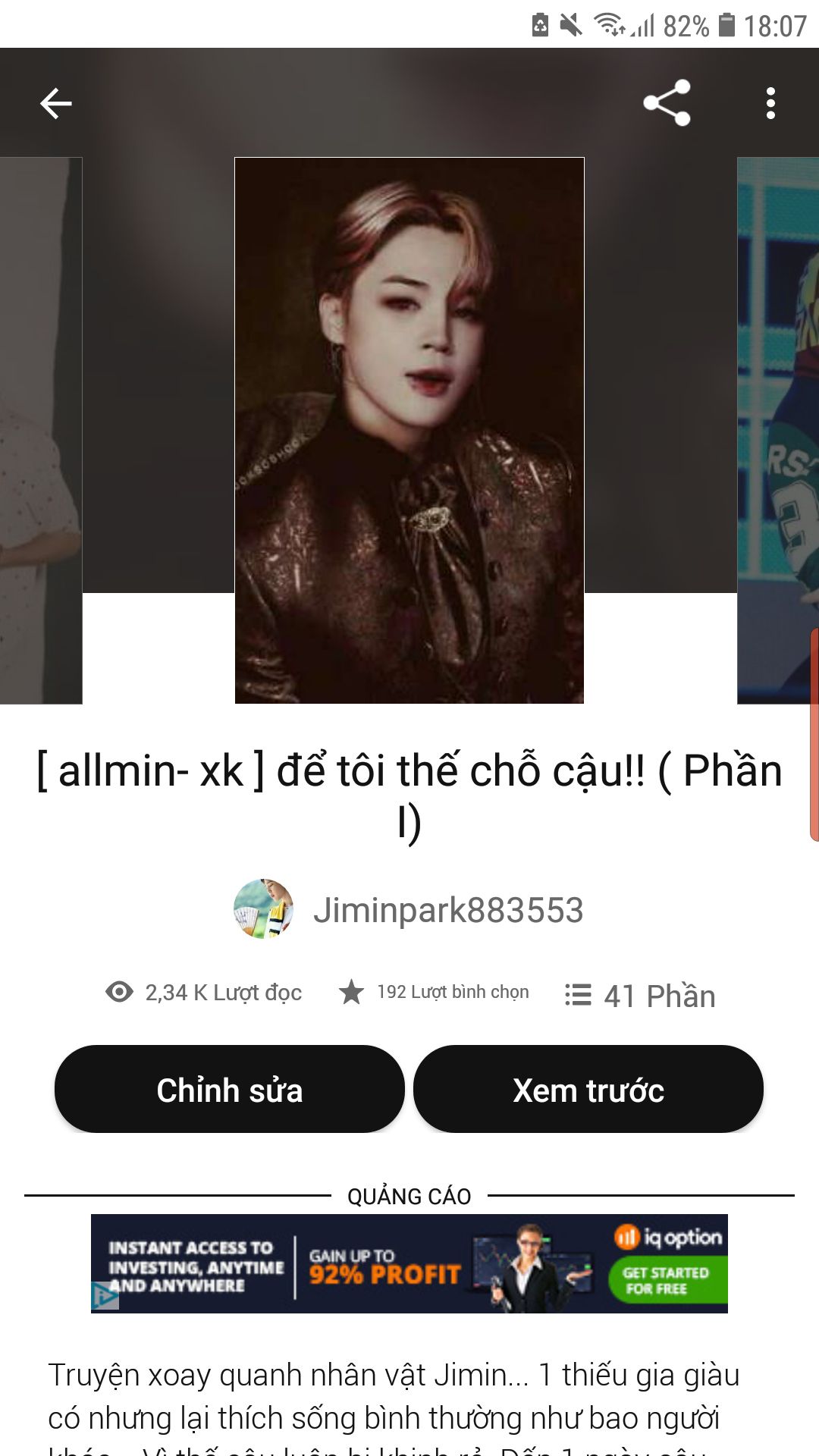This screenshot has width=819, height=1456.
Task: Open the iq option advertisement banner
Action: coord(409,1263)
